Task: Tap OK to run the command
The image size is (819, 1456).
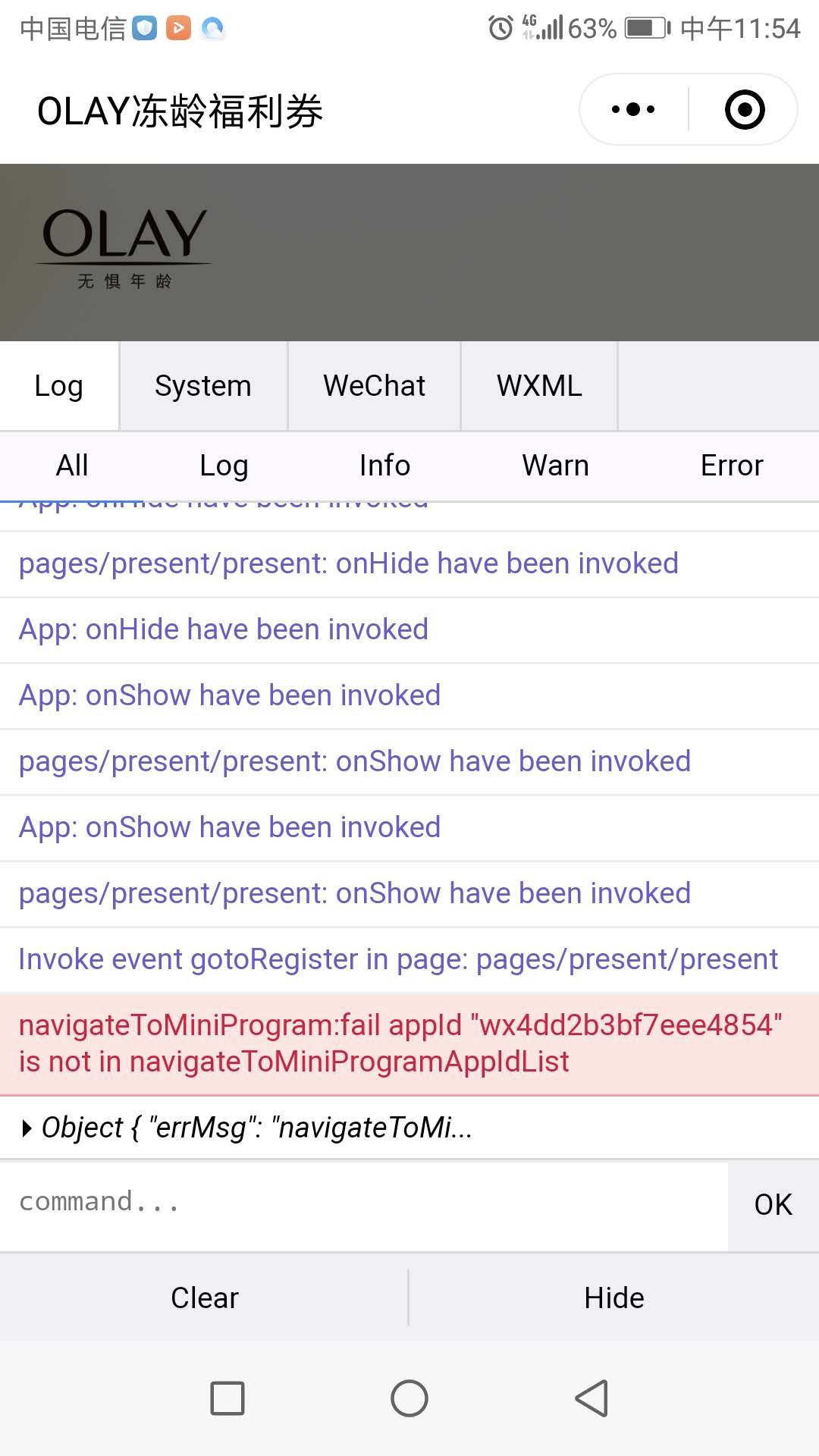Action: (x=773, y=1204)
